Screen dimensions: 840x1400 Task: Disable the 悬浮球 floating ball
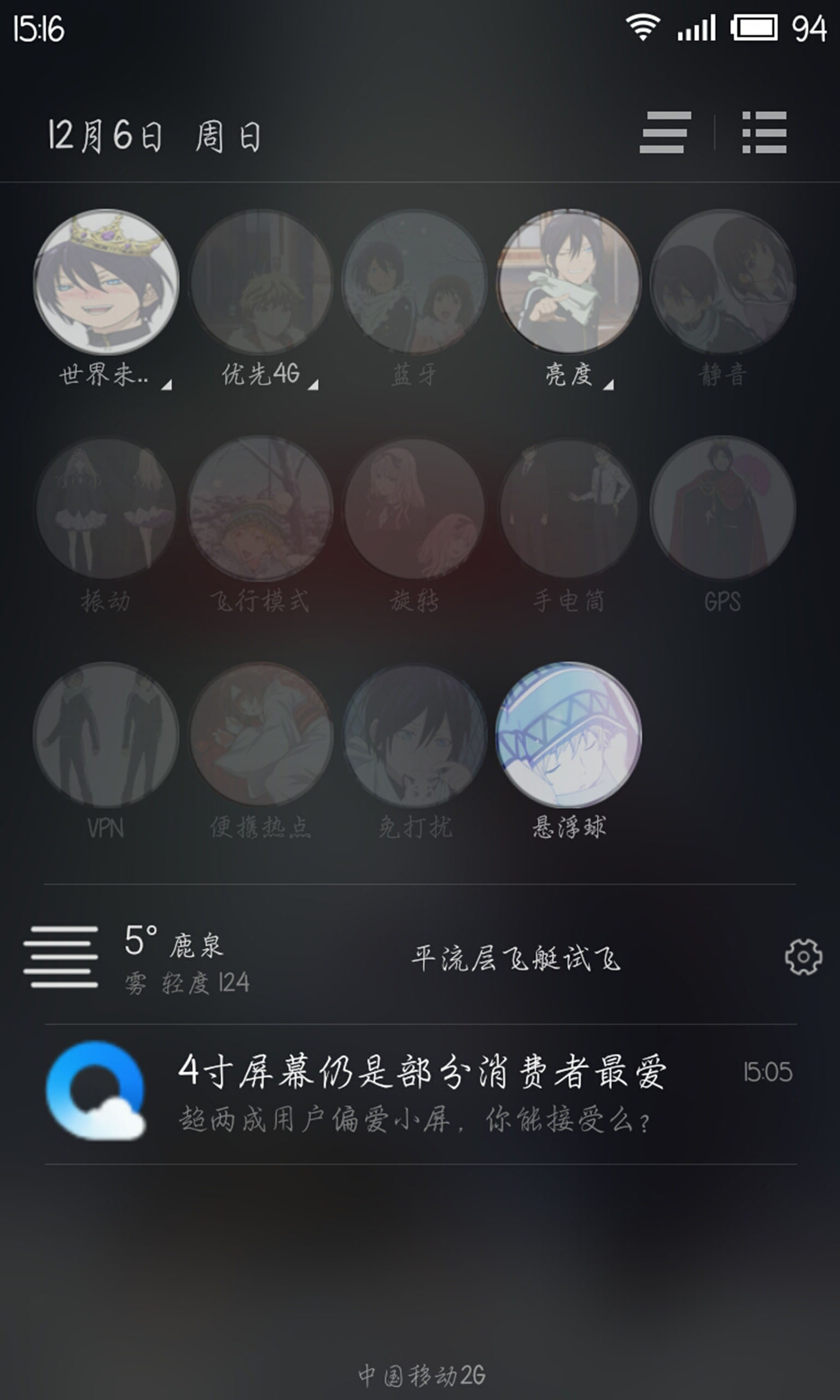pyautogui.click(x=569, y=734)
